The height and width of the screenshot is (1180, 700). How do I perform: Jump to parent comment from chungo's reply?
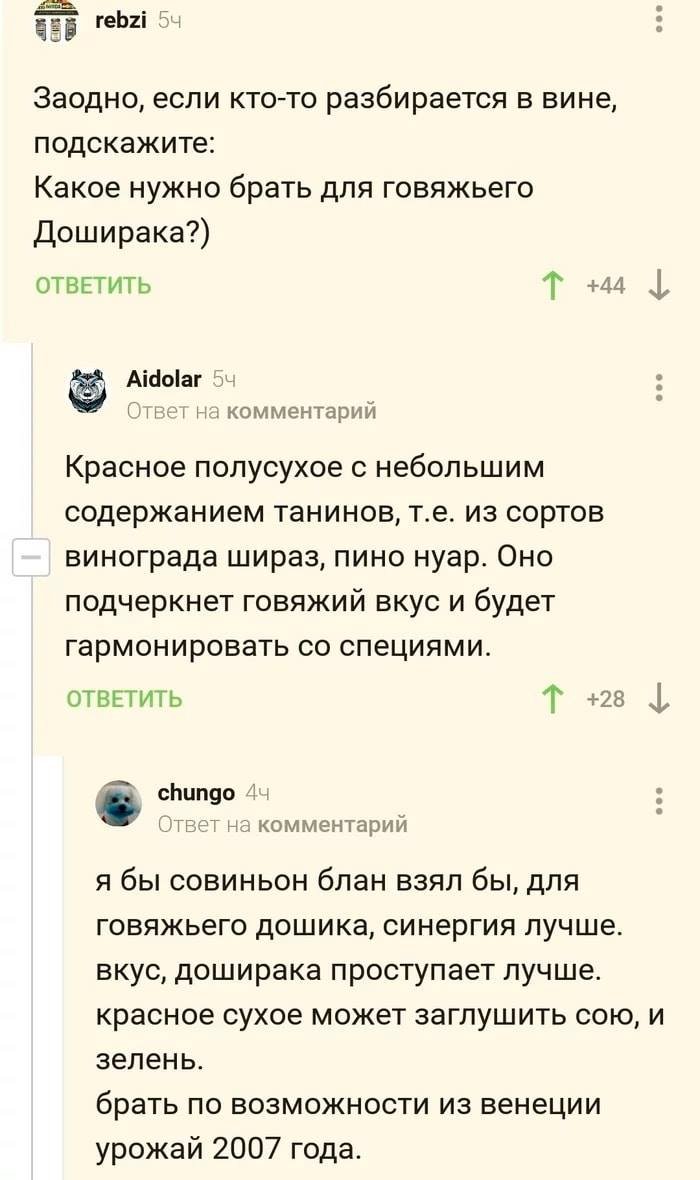[332, 824]
